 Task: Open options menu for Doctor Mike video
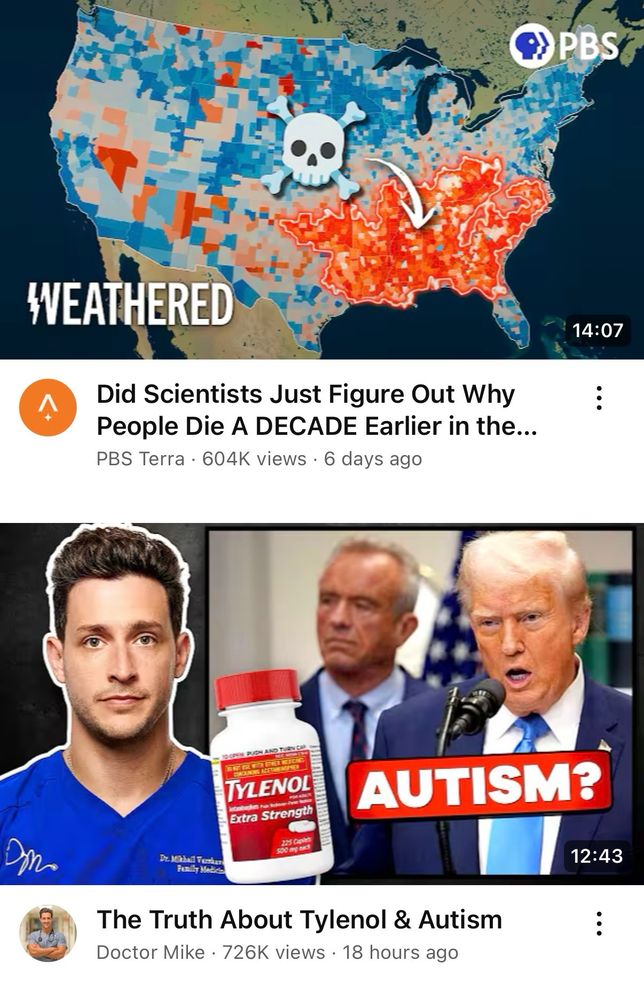point(599,923)
